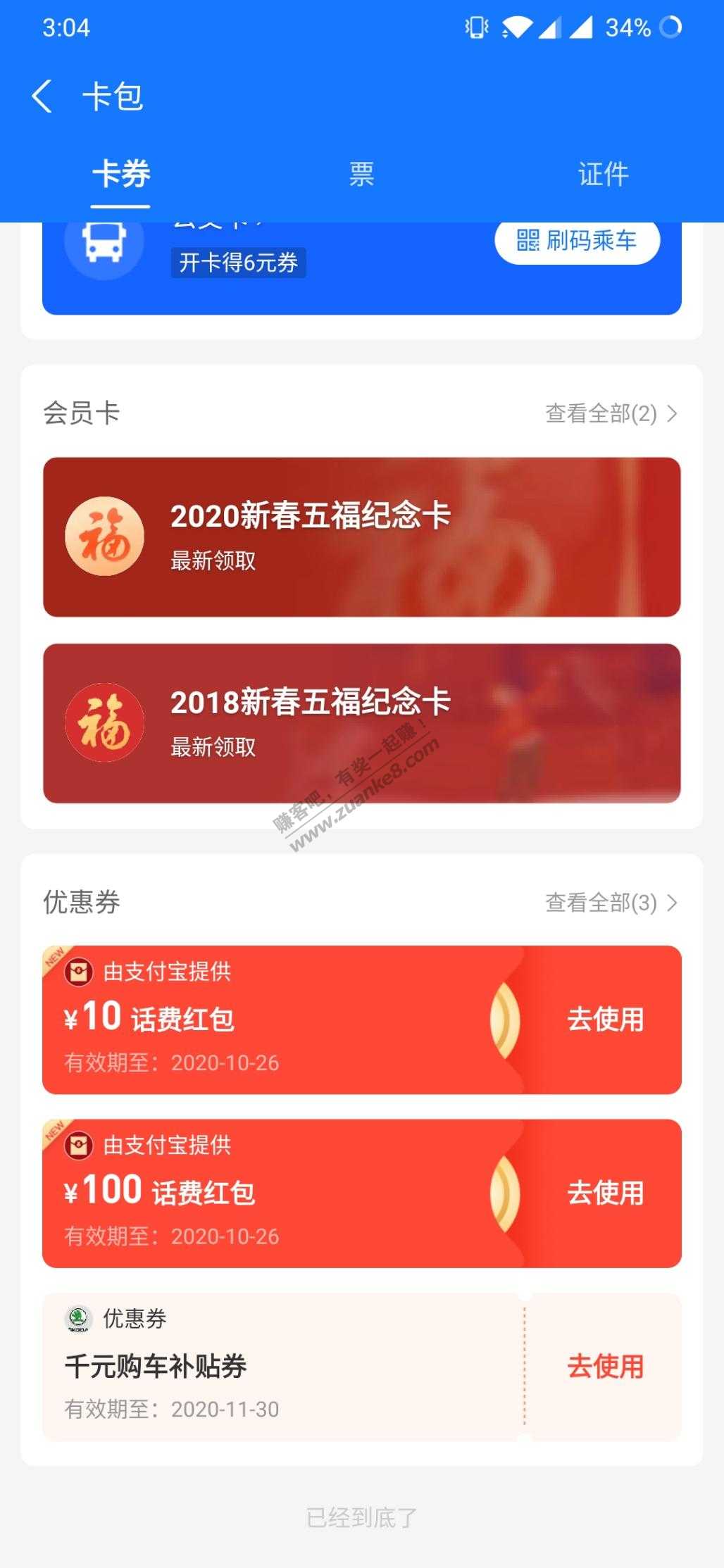The image size is (724, 1568).
Task: Go back from 卡包 screen
Action: 42,96
